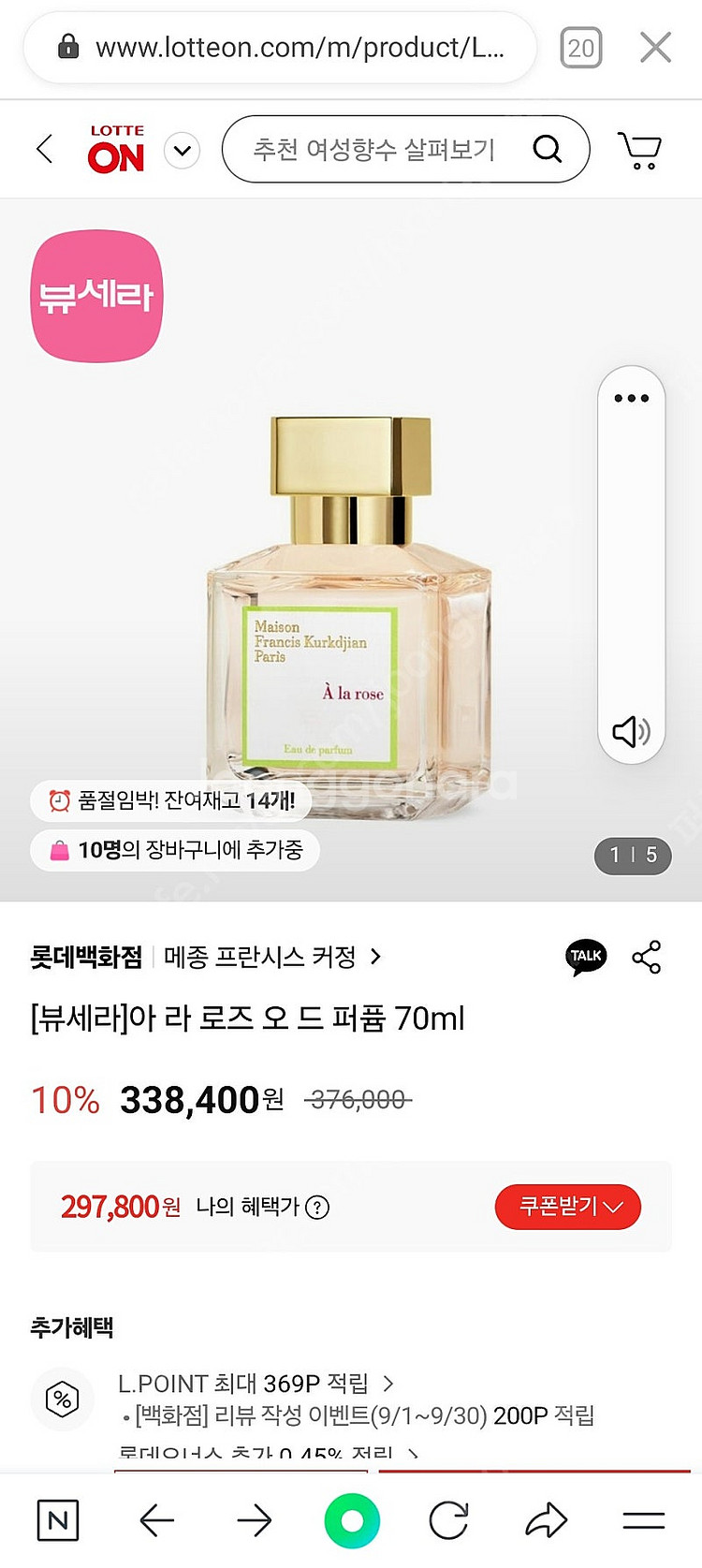This screenshot has height=1568, width=702.
Task: Go back to the previous product page
Action: [45, 149]
